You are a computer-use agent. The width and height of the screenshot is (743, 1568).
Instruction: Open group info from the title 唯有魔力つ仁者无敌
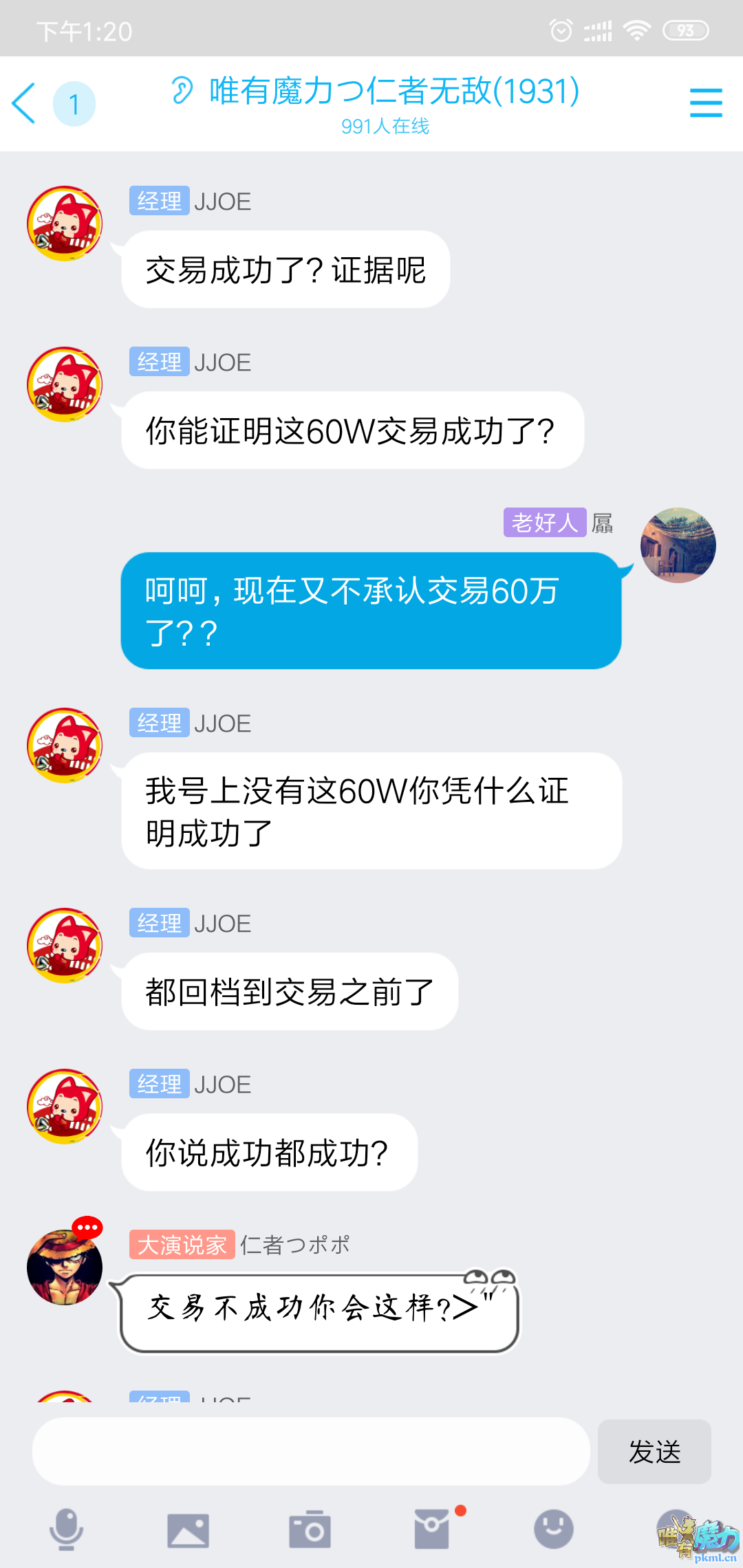pyautogui.click(x=394, y=91)
